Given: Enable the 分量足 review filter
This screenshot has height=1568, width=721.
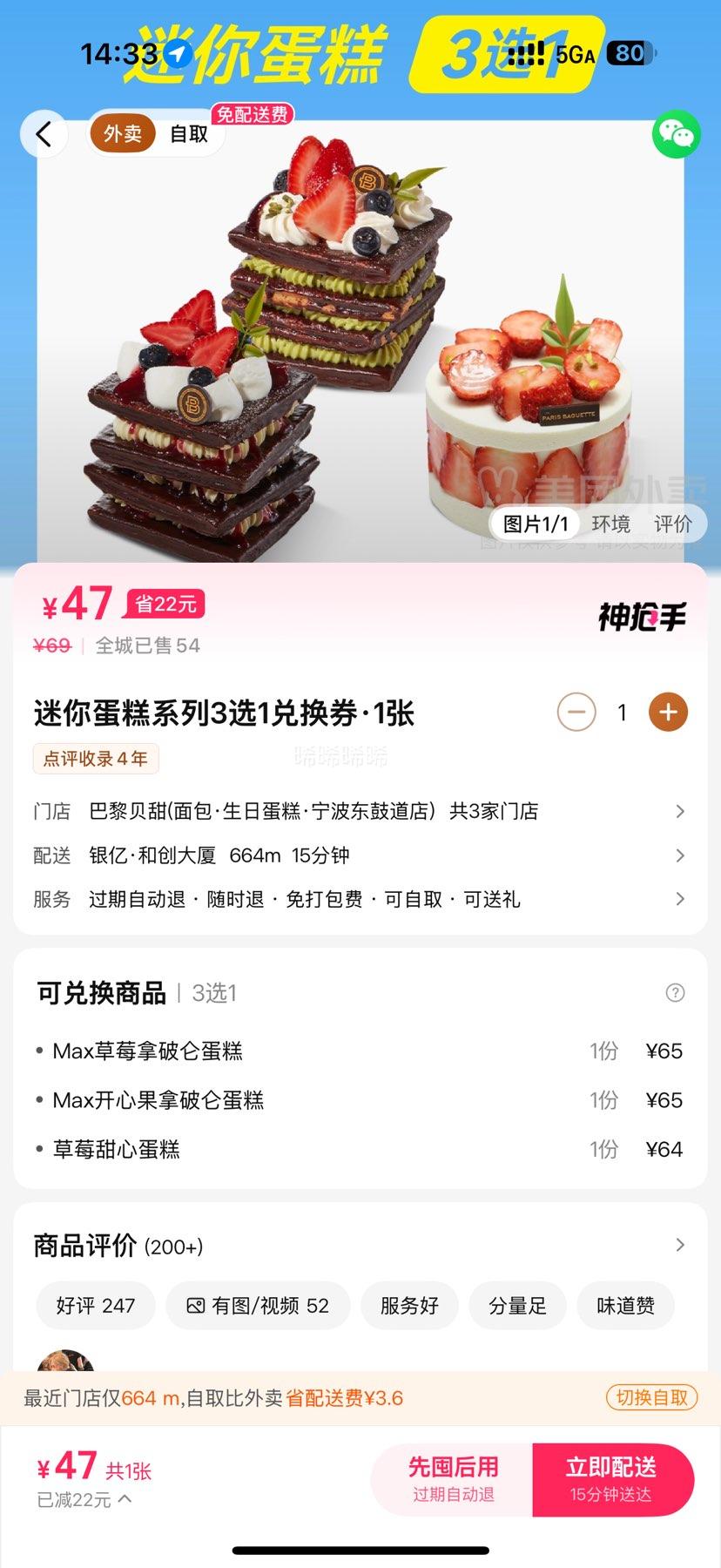Looking at the screenshot, I should (x=517, y=1305).
